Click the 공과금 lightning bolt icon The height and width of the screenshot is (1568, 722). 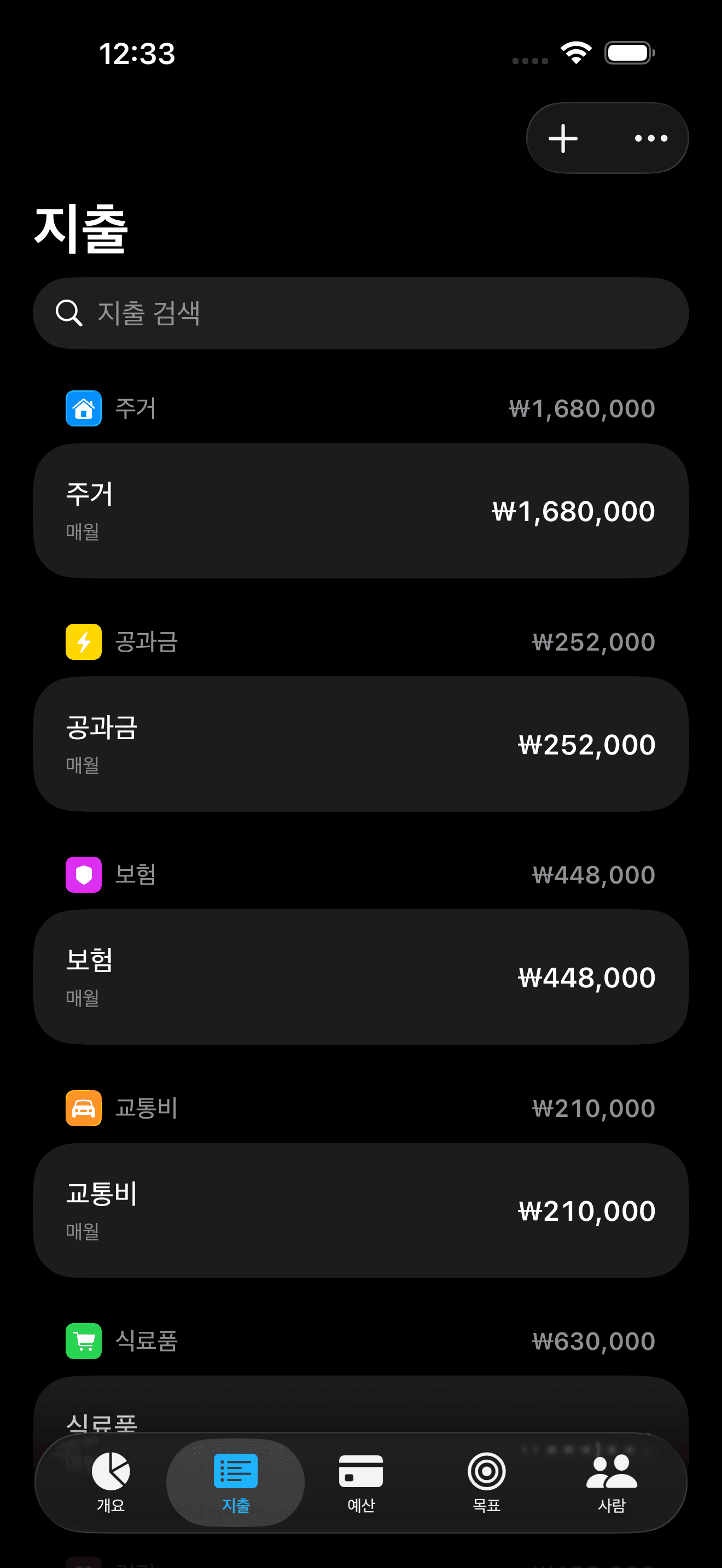(x=83, y=641)
